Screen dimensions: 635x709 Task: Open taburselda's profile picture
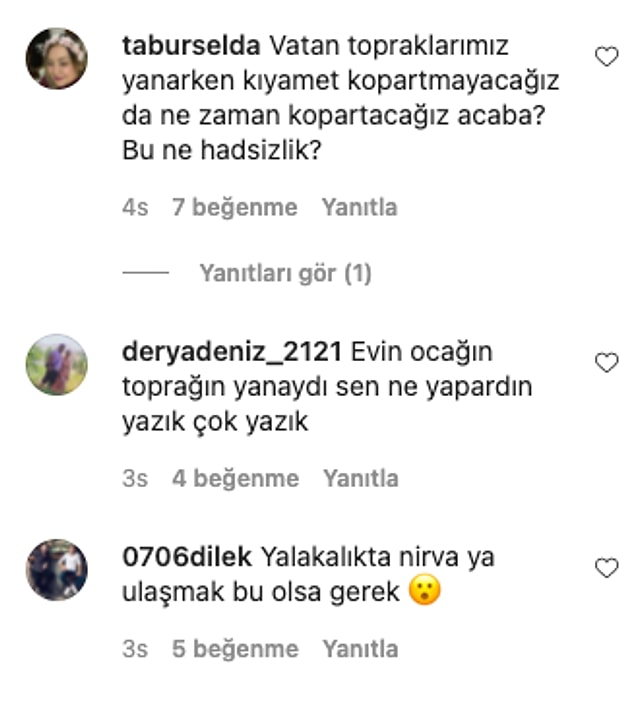(x=56, y=59)
